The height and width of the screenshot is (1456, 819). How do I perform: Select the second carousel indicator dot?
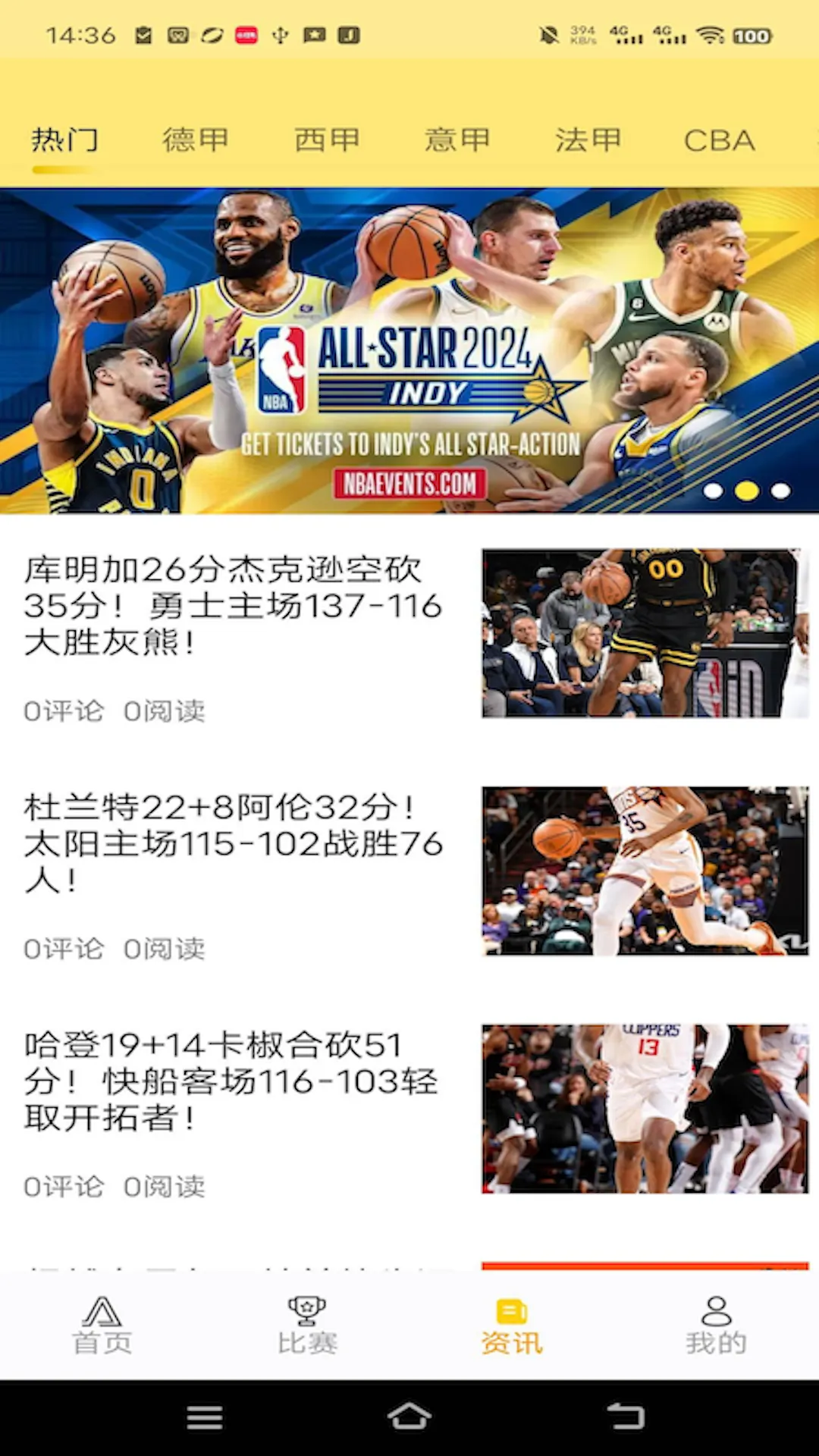(746, 490)
